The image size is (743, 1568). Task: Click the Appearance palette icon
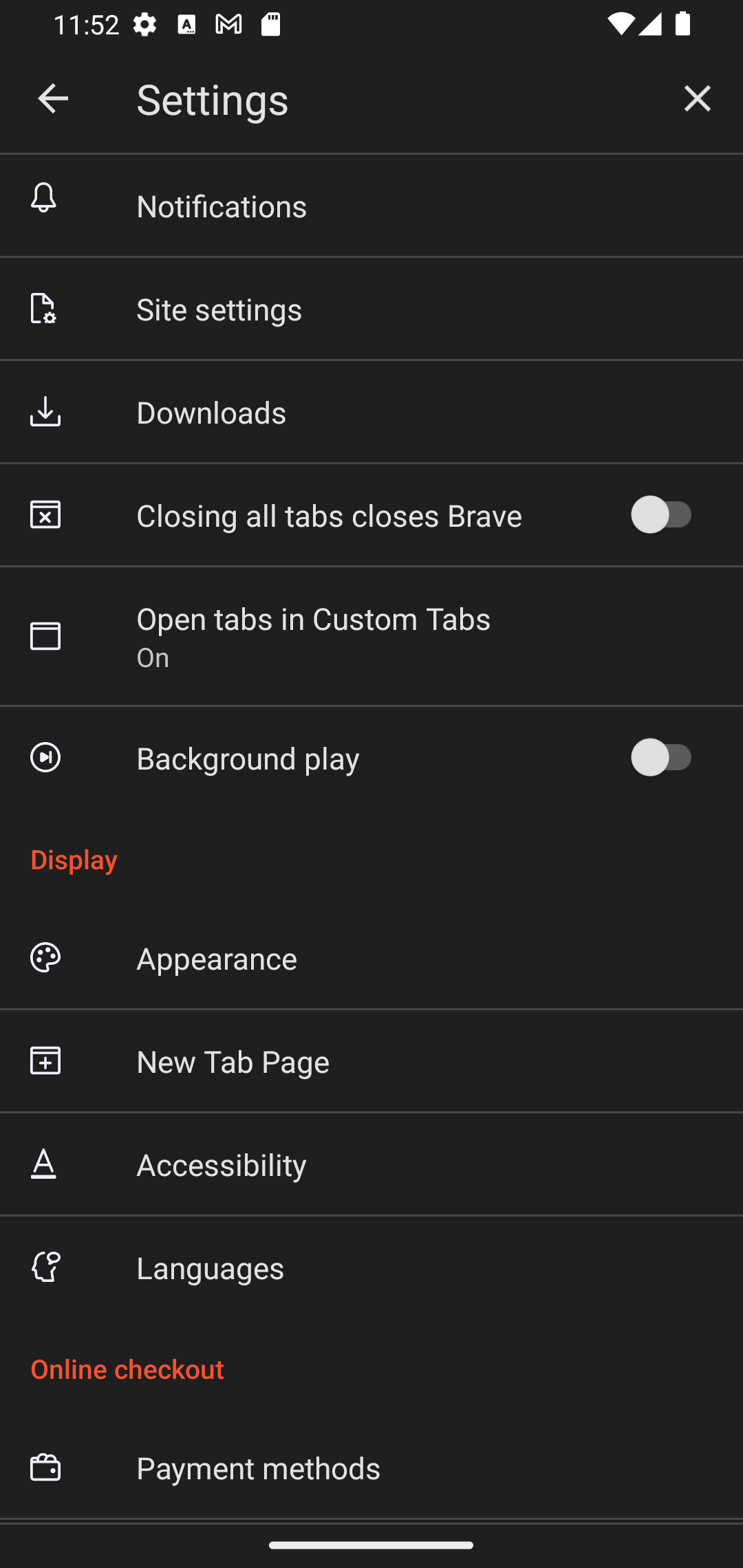pyautogui.click(x=45, y=957)
